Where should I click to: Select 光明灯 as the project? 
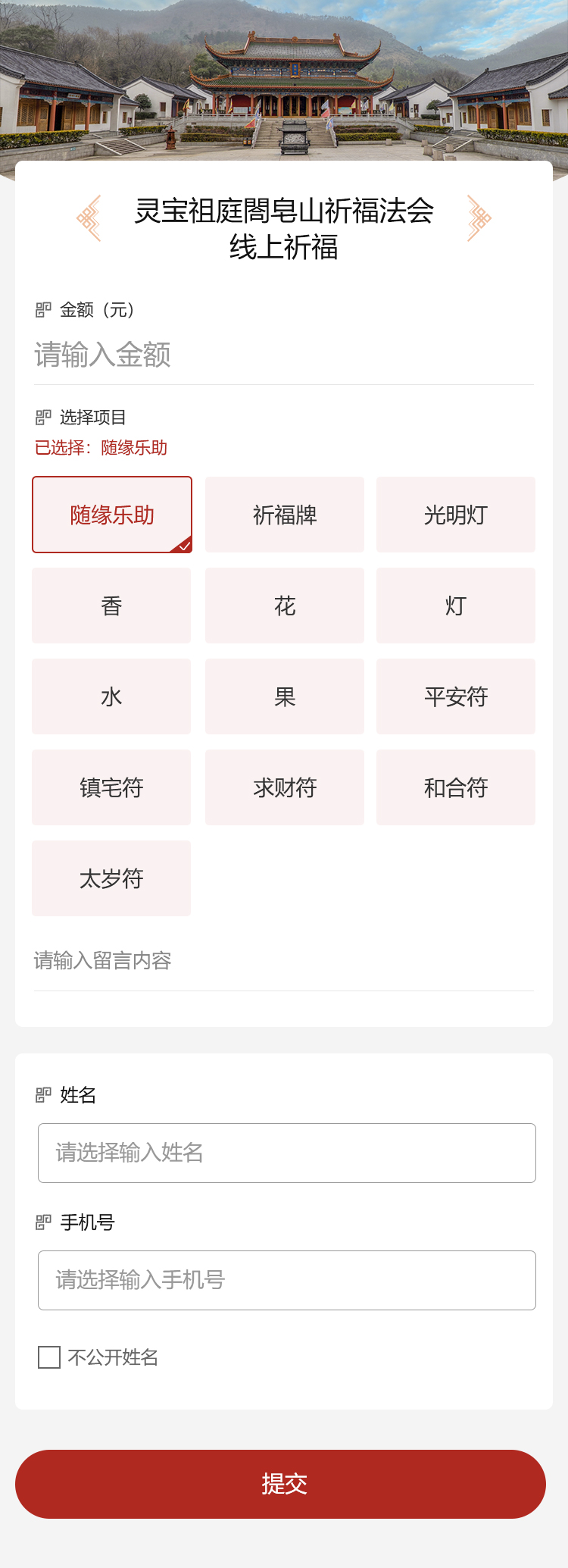point(456,515)
